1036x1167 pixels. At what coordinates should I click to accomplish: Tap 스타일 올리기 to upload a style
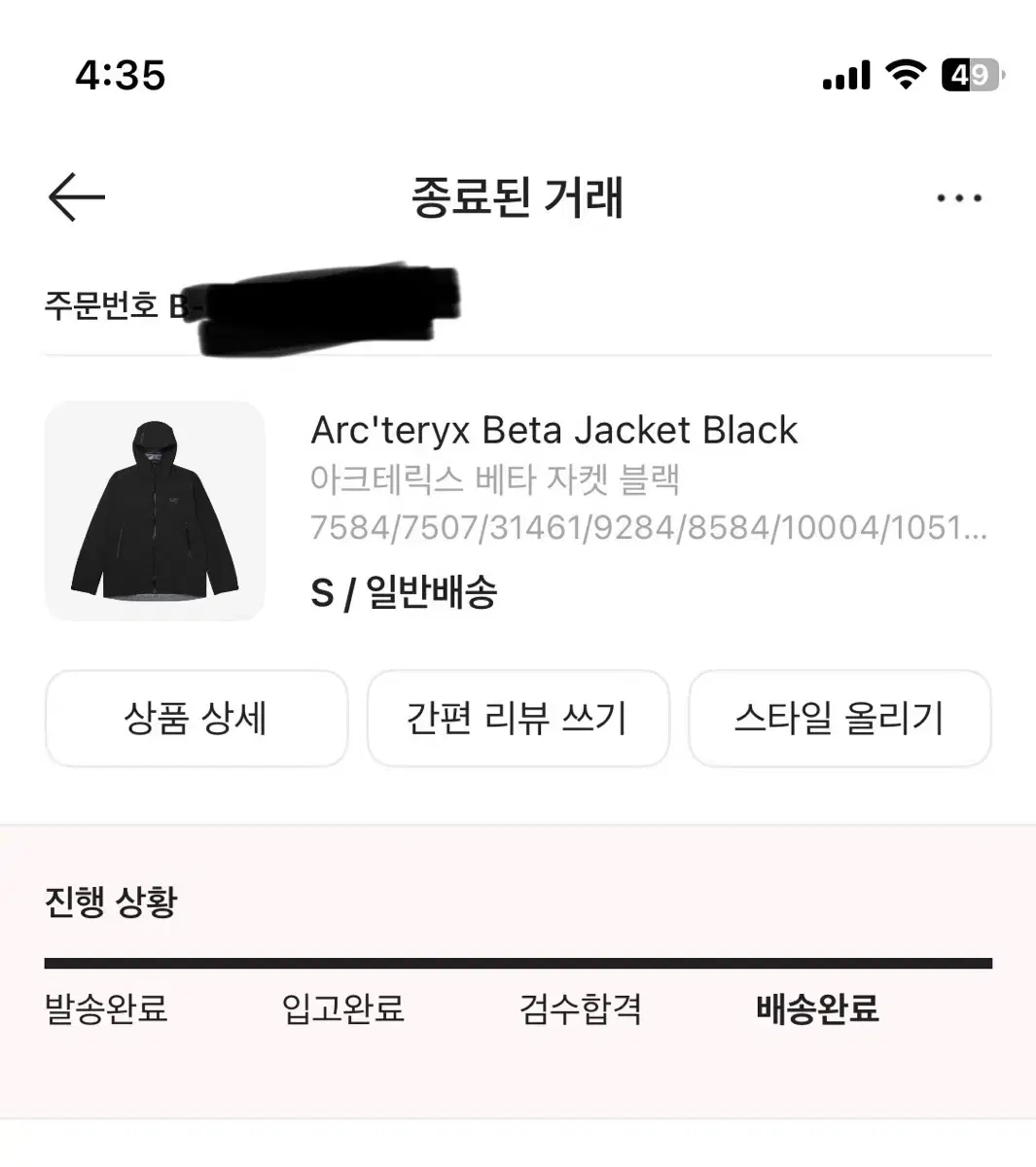coord(840,719)
